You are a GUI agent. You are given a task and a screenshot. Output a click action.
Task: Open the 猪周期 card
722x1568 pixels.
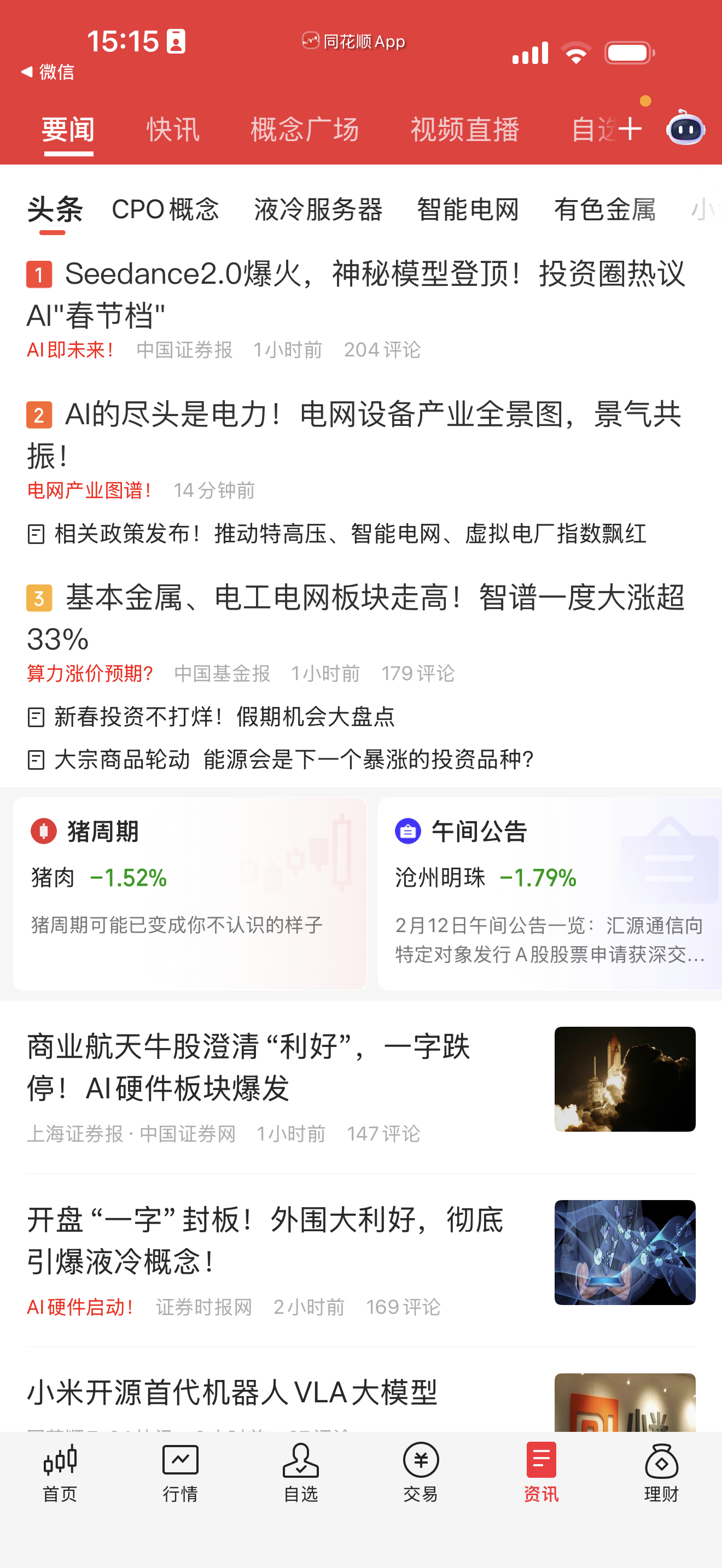190,893
